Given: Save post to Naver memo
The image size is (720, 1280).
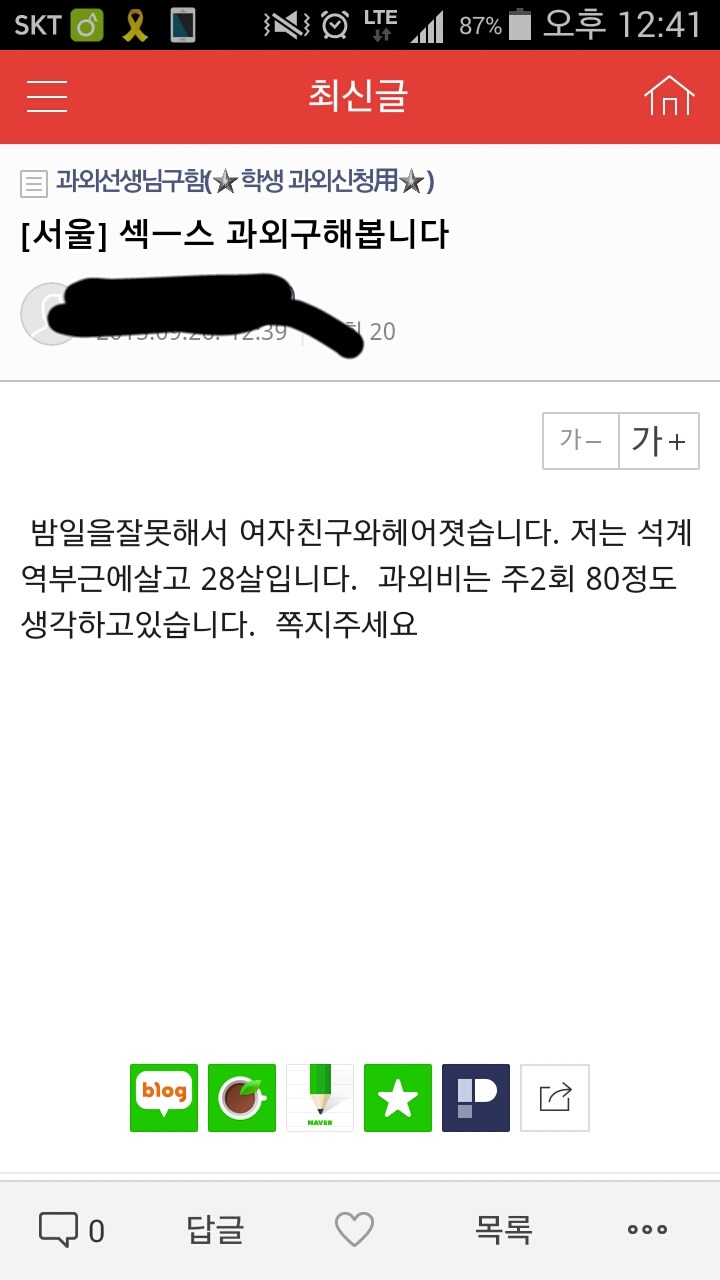Looking at the screenshot, I should click(320, 1098).
